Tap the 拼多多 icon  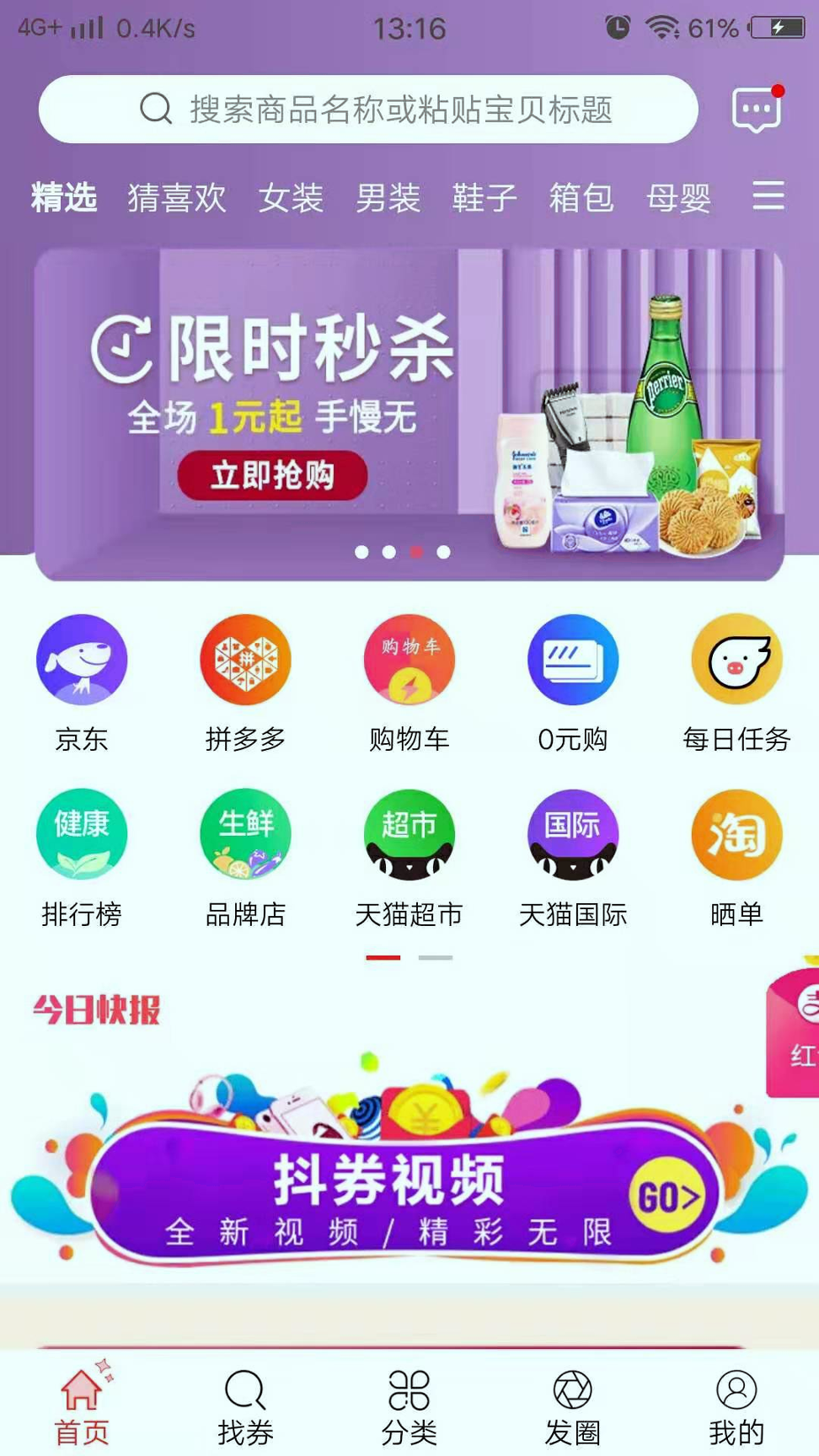(244, 660)
